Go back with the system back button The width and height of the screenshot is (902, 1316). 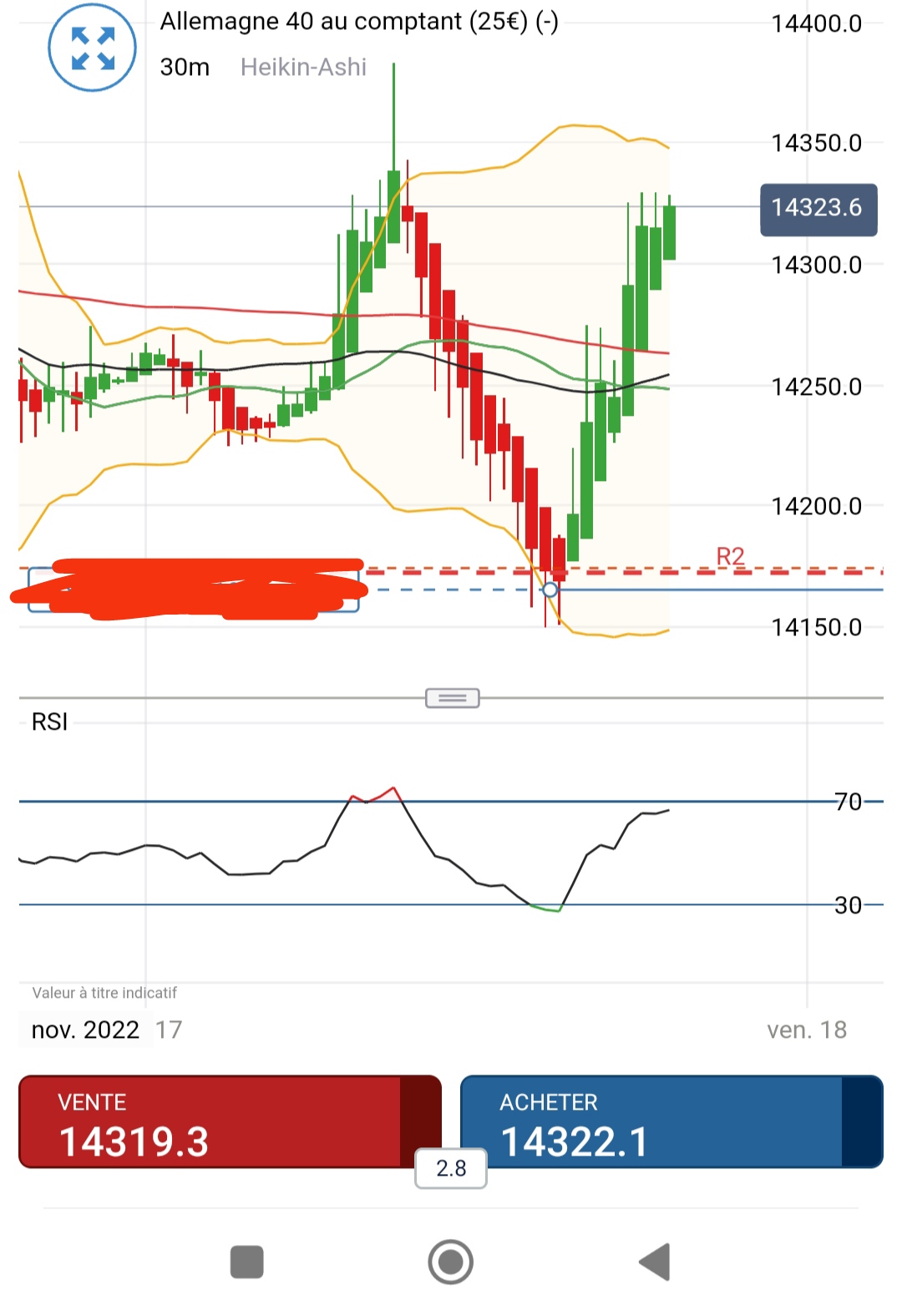point(655,1262)
